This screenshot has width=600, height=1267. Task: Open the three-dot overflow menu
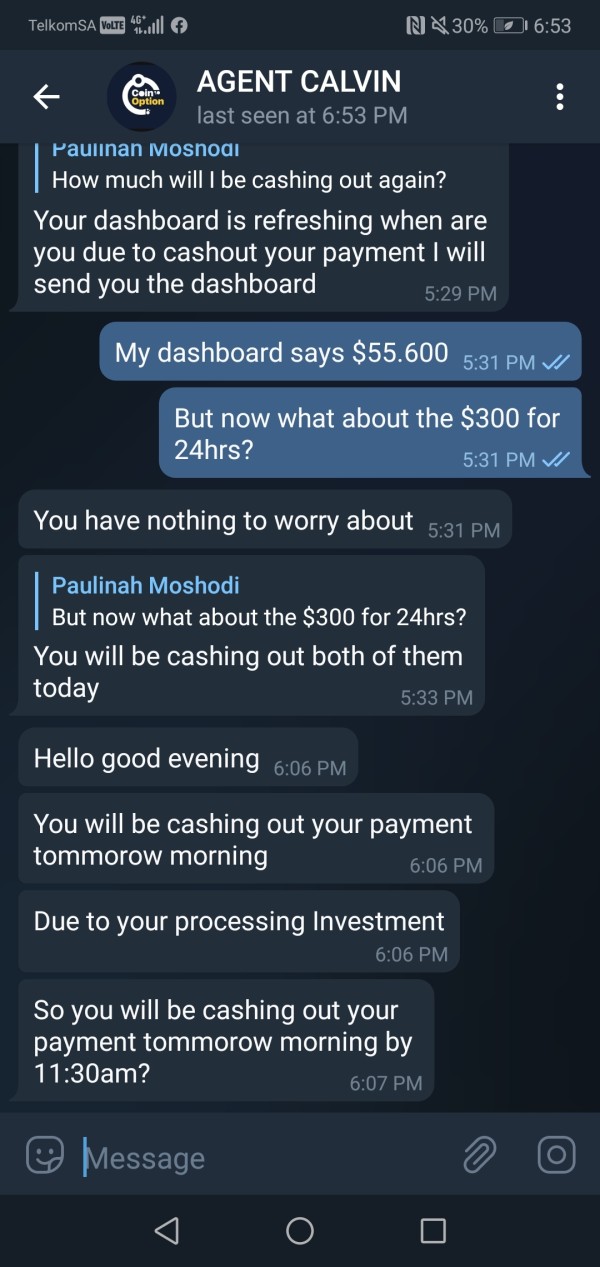[x=560, y=96]
